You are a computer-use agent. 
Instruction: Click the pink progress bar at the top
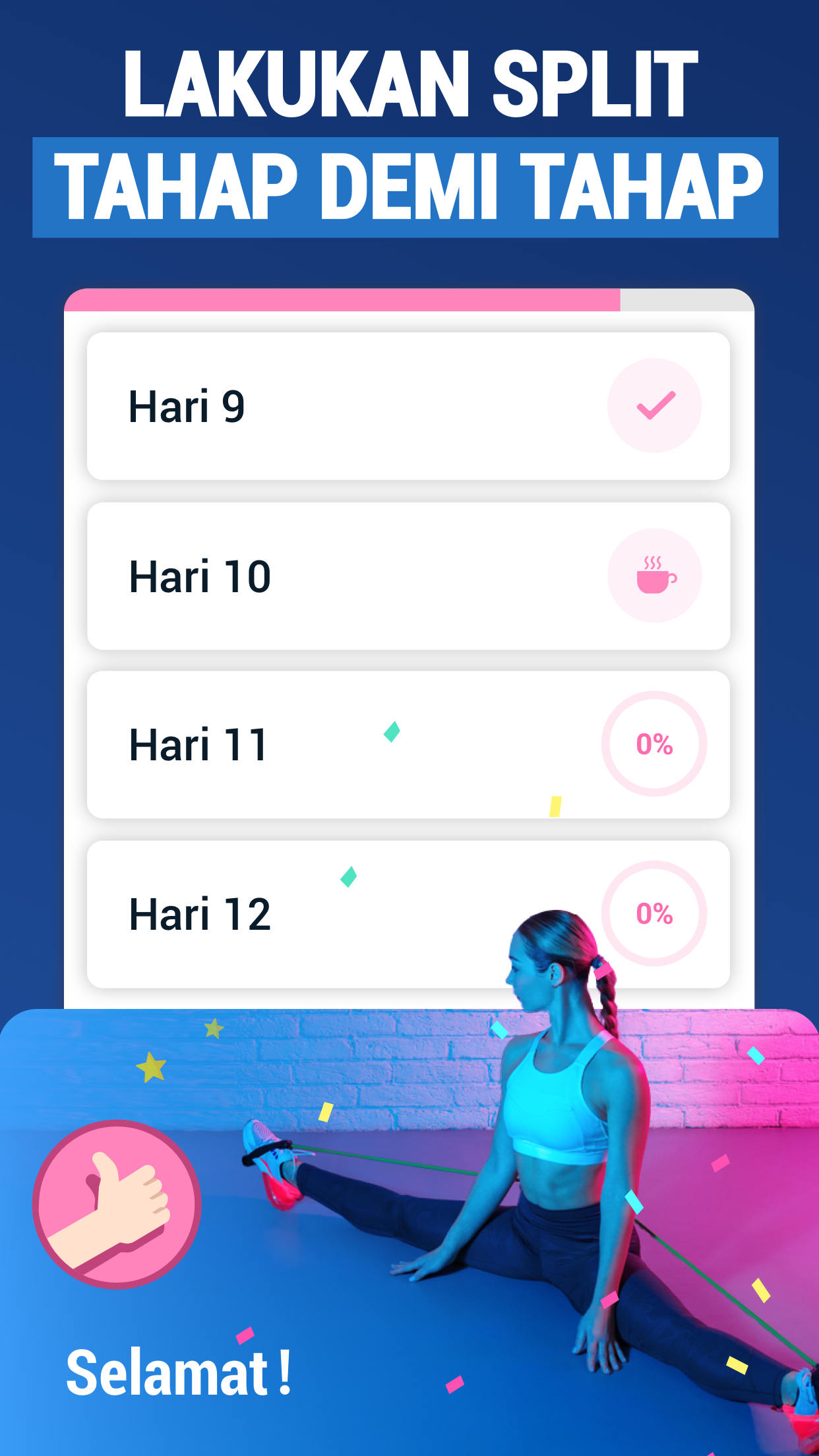click(x=343, y=299)
